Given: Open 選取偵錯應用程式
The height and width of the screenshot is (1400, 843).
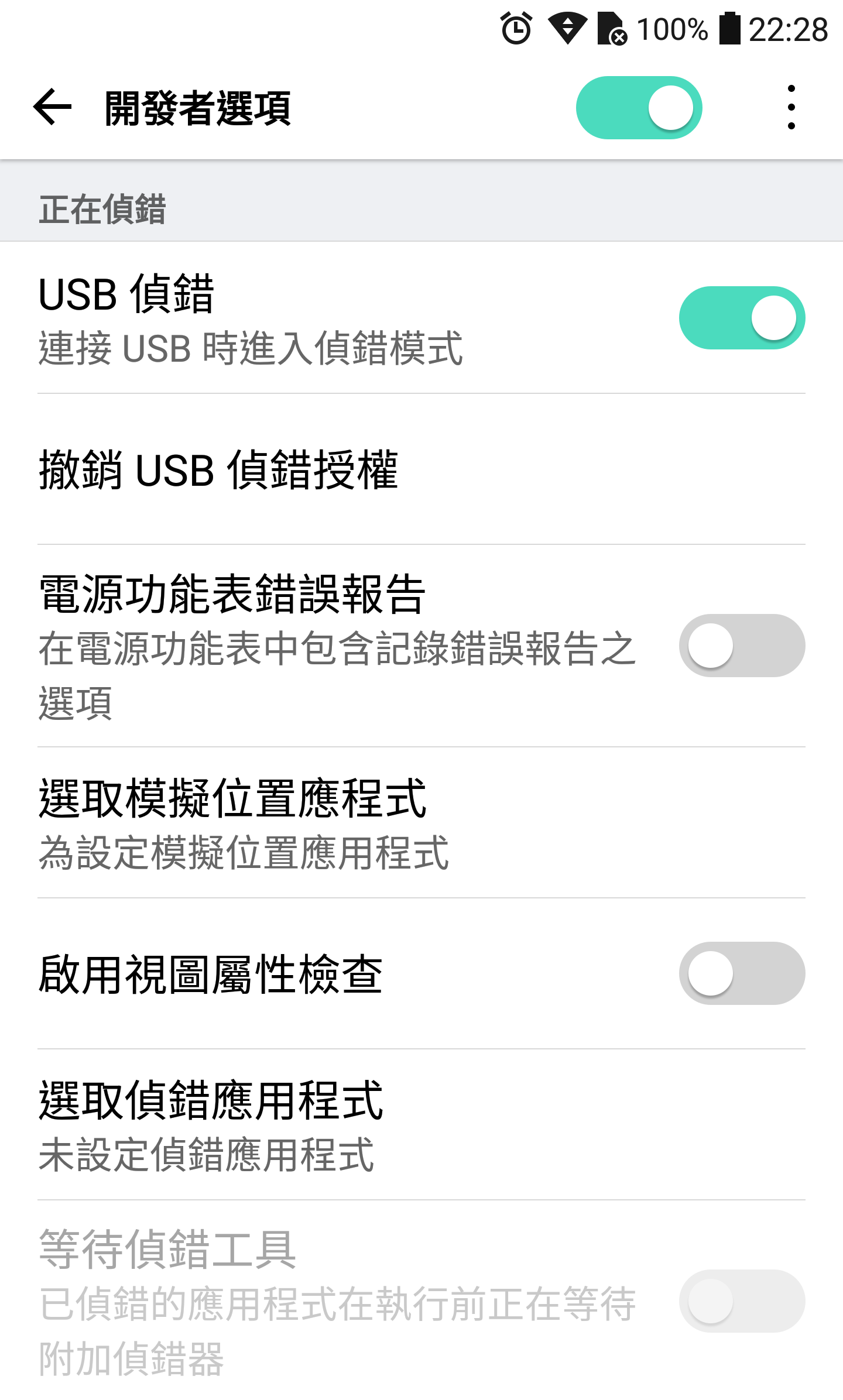Looking at the screenshot, I should coord(421,1124).
